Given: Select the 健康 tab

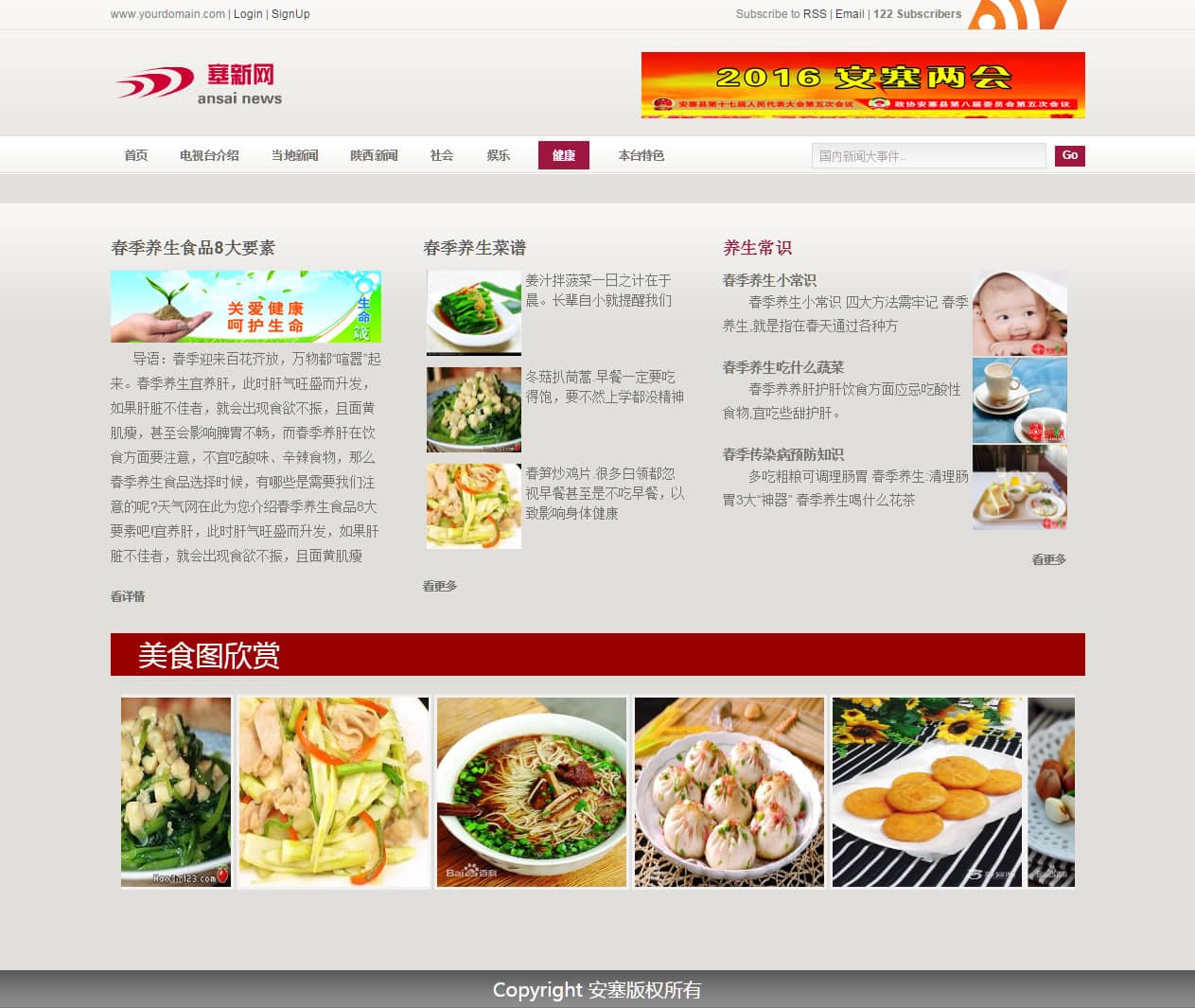Looking at the screenshot, I should (564, 155).
